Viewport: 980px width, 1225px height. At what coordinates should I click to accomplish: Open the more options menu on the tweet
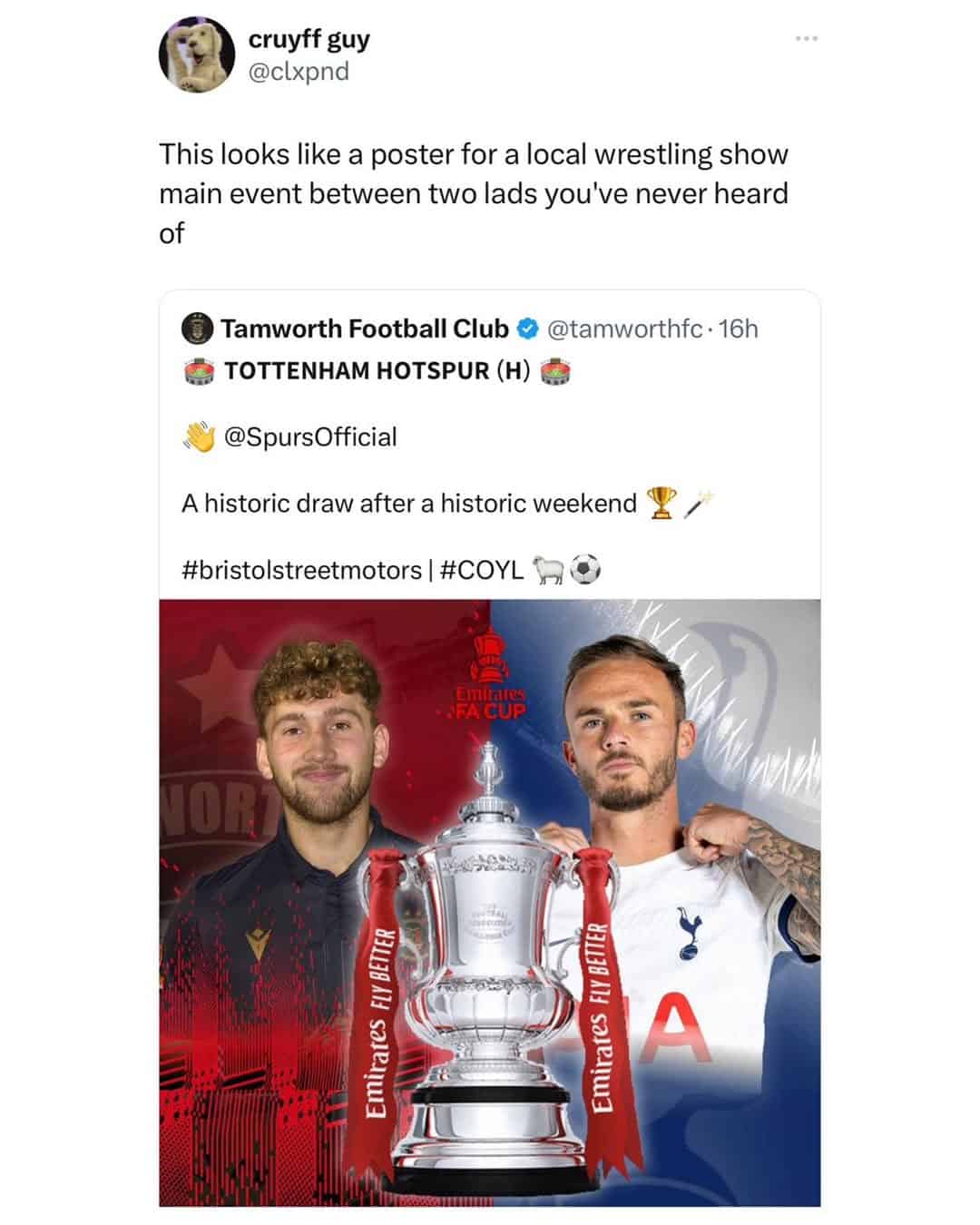pyautogui.click(x=806, y=36)
